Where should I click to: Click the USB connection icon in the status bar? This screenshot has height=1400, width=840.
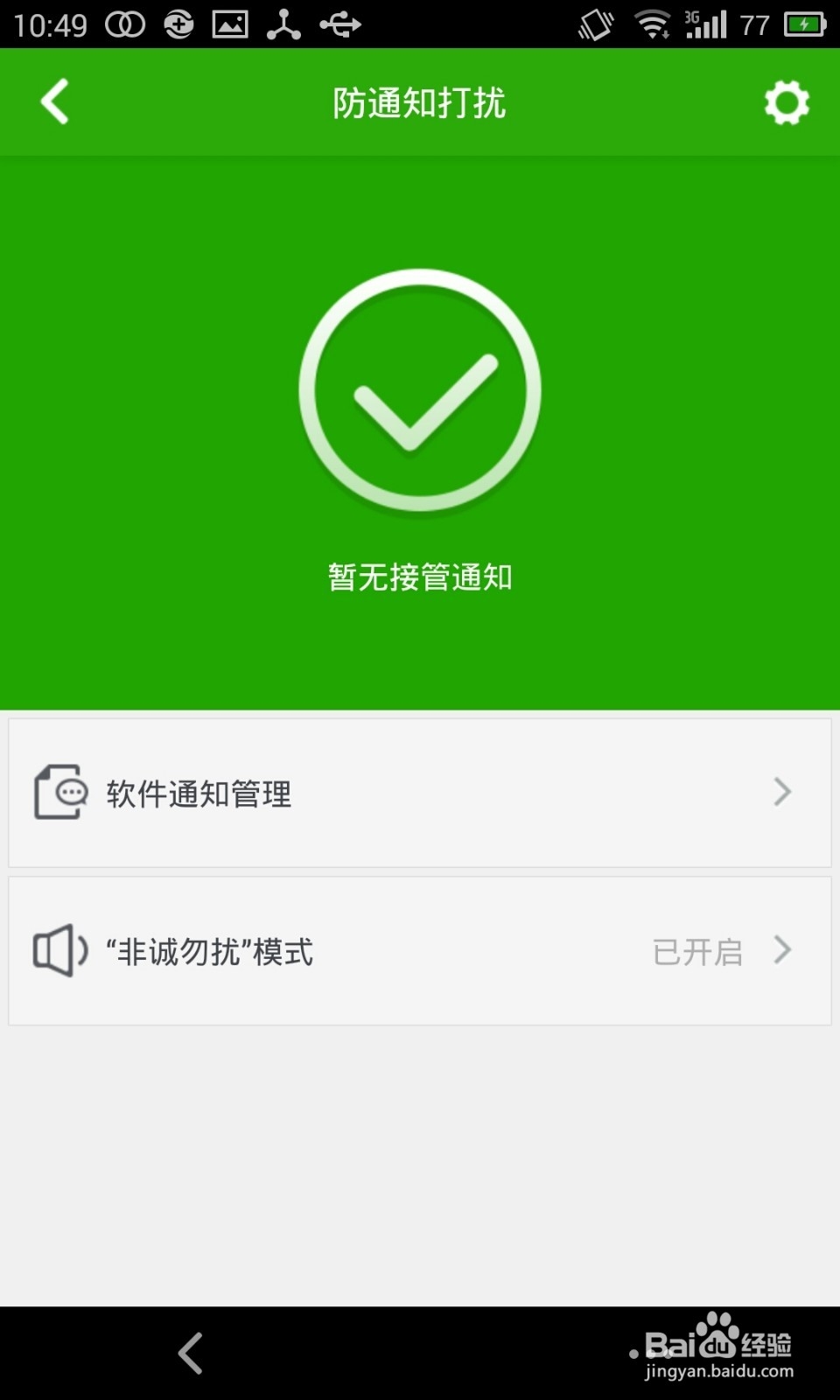(x=341, y=24)
